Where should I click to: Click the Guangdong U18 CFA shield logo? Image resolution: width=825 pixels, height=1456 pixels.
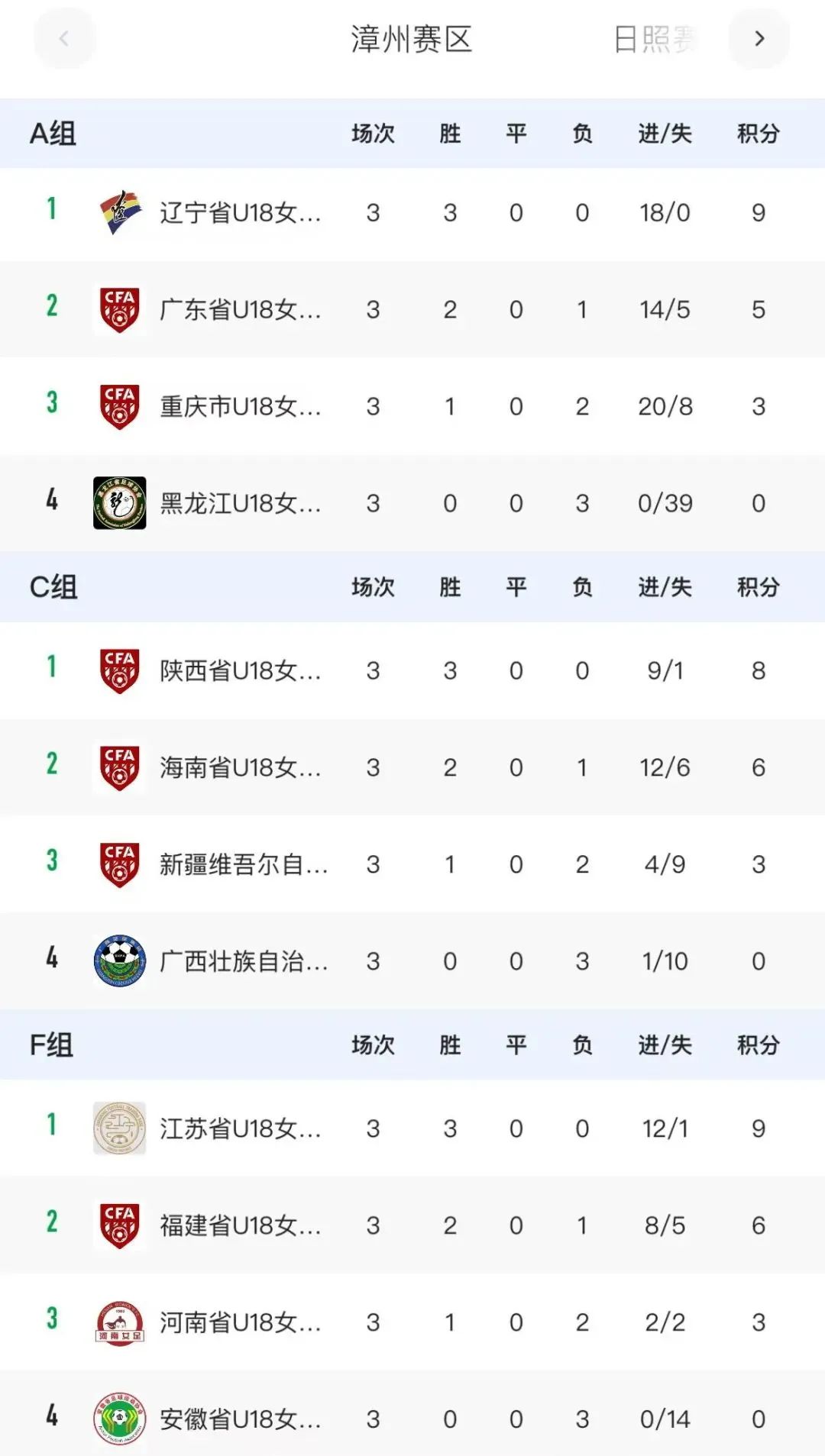coord(121,310)
